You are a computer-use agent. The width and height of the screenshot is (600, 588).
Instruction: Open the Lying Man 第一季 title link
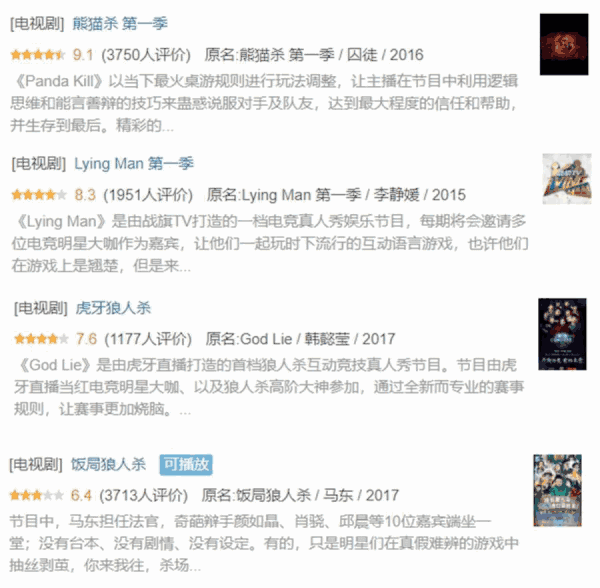tap(134, 163)
